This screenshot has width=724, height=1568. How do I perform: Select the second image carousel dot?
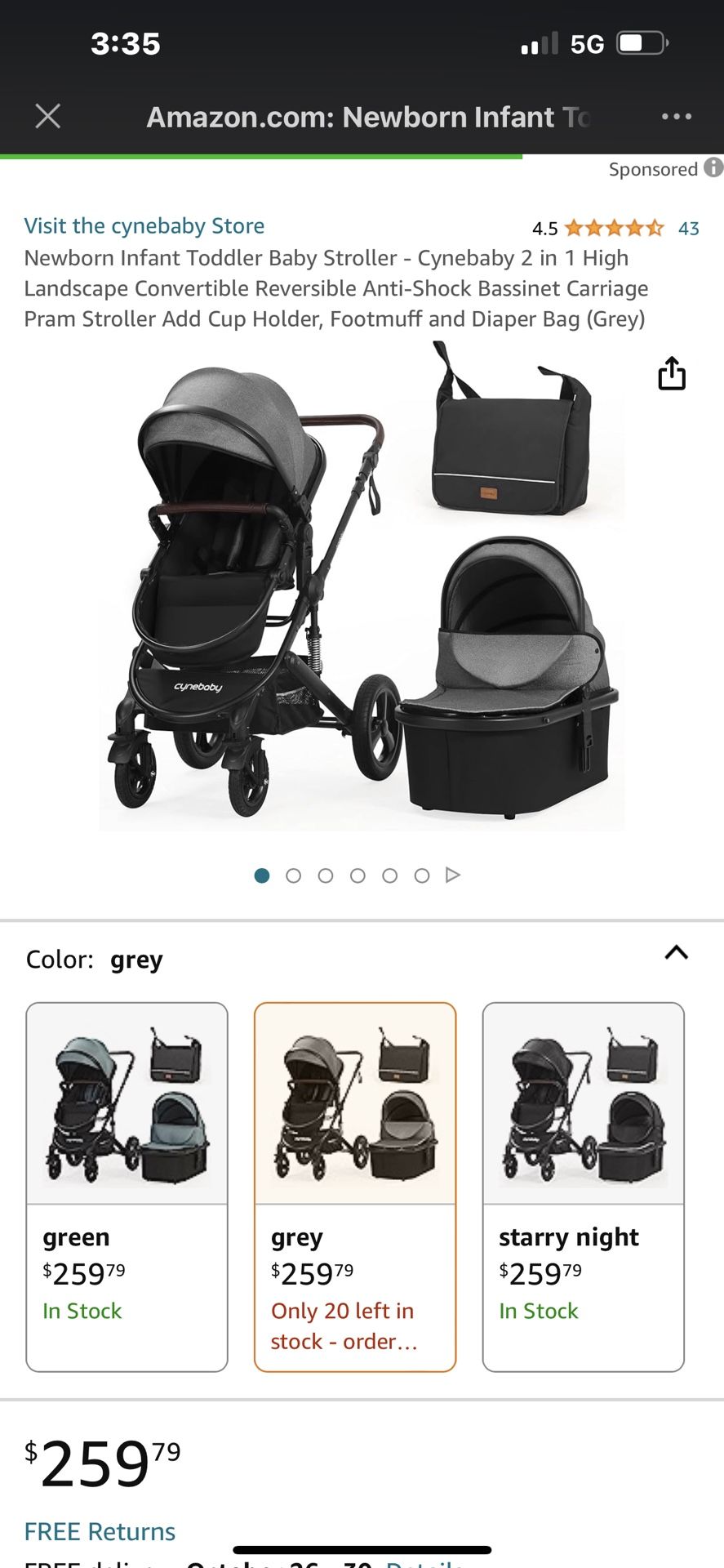click(x=294, y=875)
